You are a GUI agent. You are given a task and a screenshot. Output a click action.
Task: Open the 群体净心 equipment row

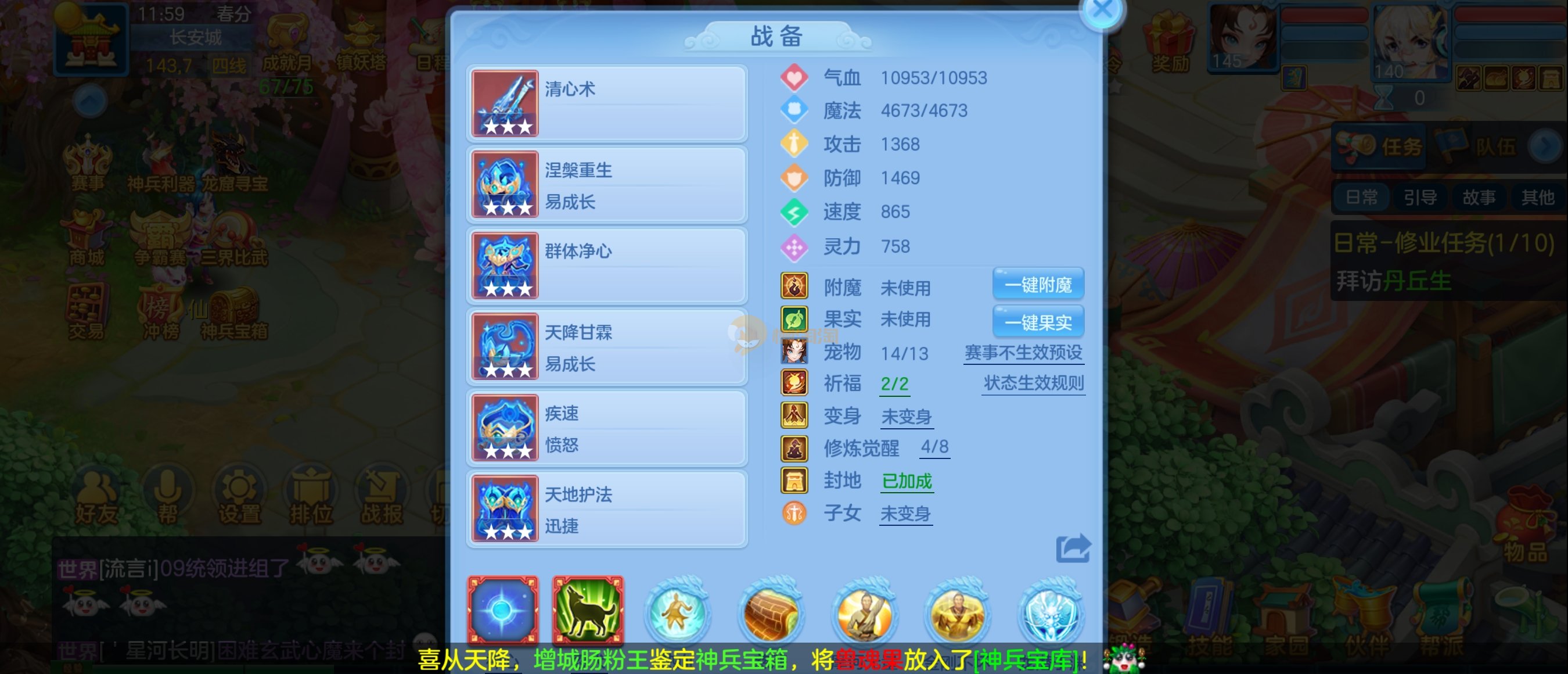pyautogui.click(x=606, y=266)
